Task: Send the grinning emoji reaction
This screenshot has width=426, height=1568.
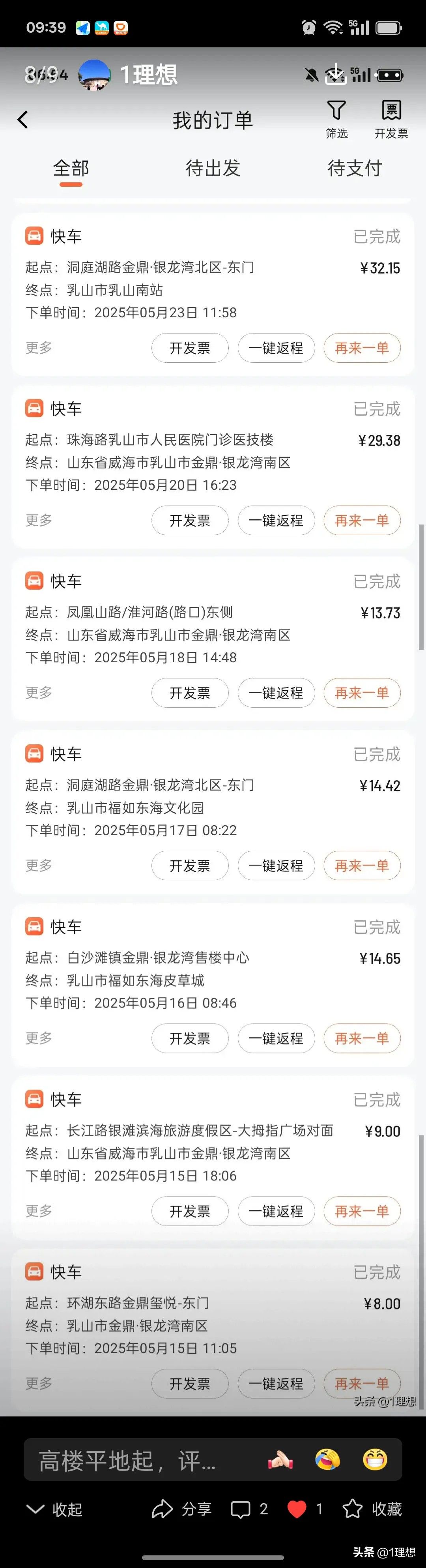Action: pyautogui.click(x=375, y=1459)
